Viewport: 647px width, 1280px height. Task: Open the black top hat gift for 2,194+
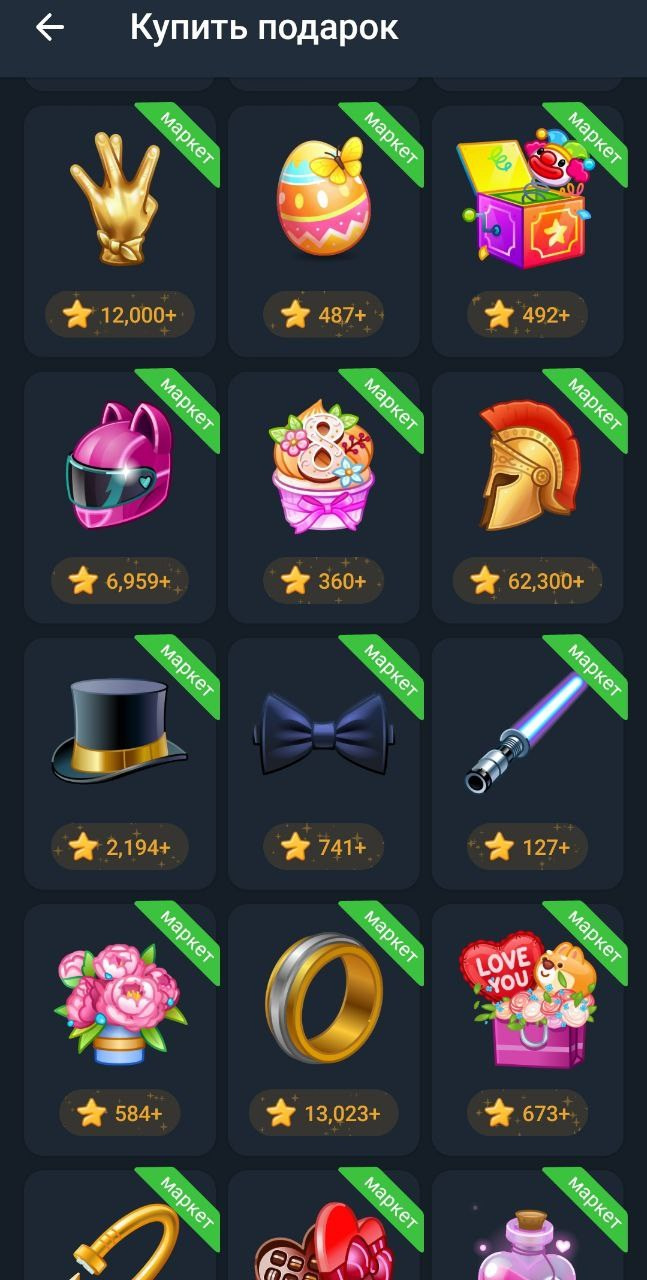click(x=120, y=763)
